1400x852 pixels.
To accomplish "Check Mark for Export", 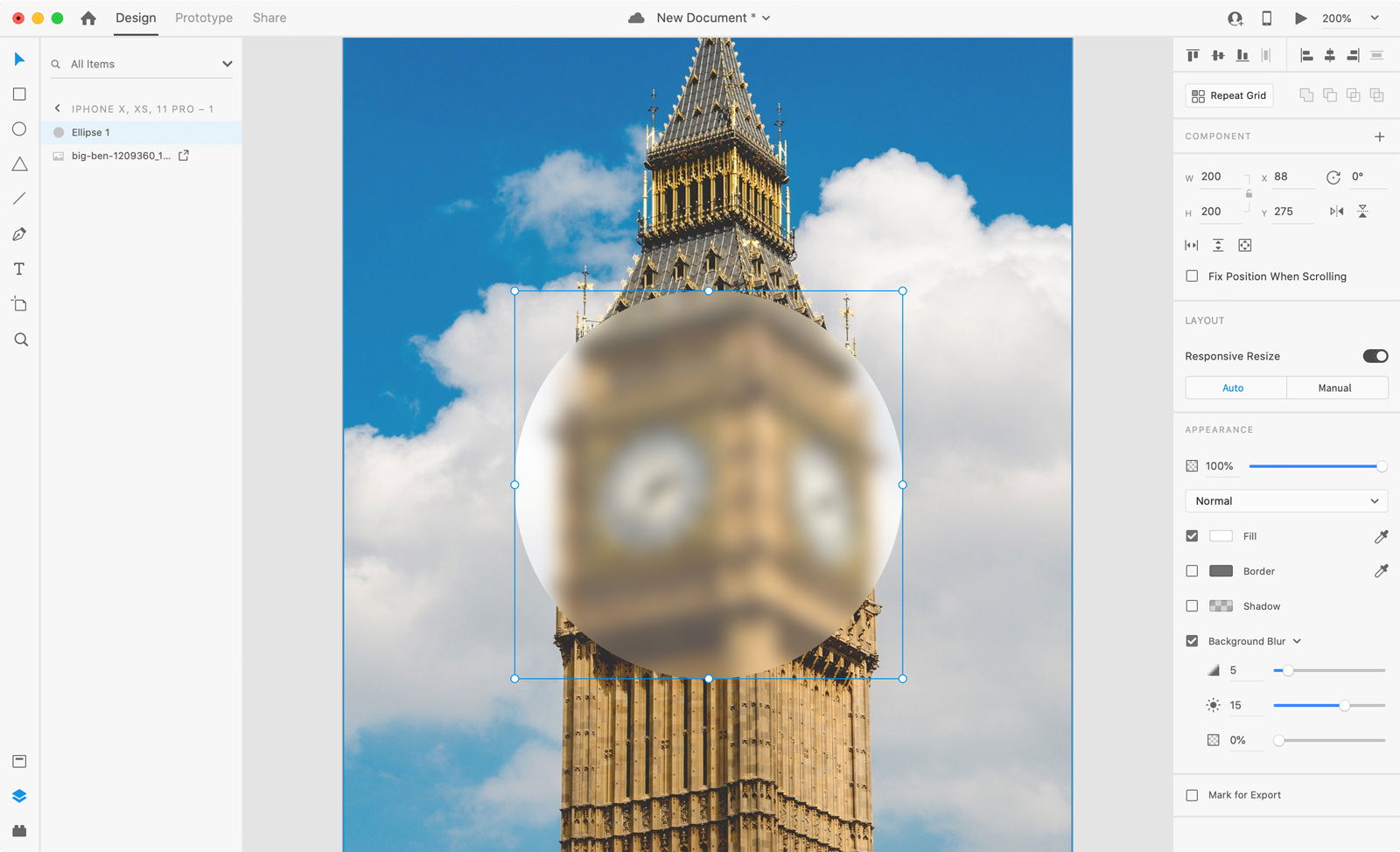I will [1192, 795].
